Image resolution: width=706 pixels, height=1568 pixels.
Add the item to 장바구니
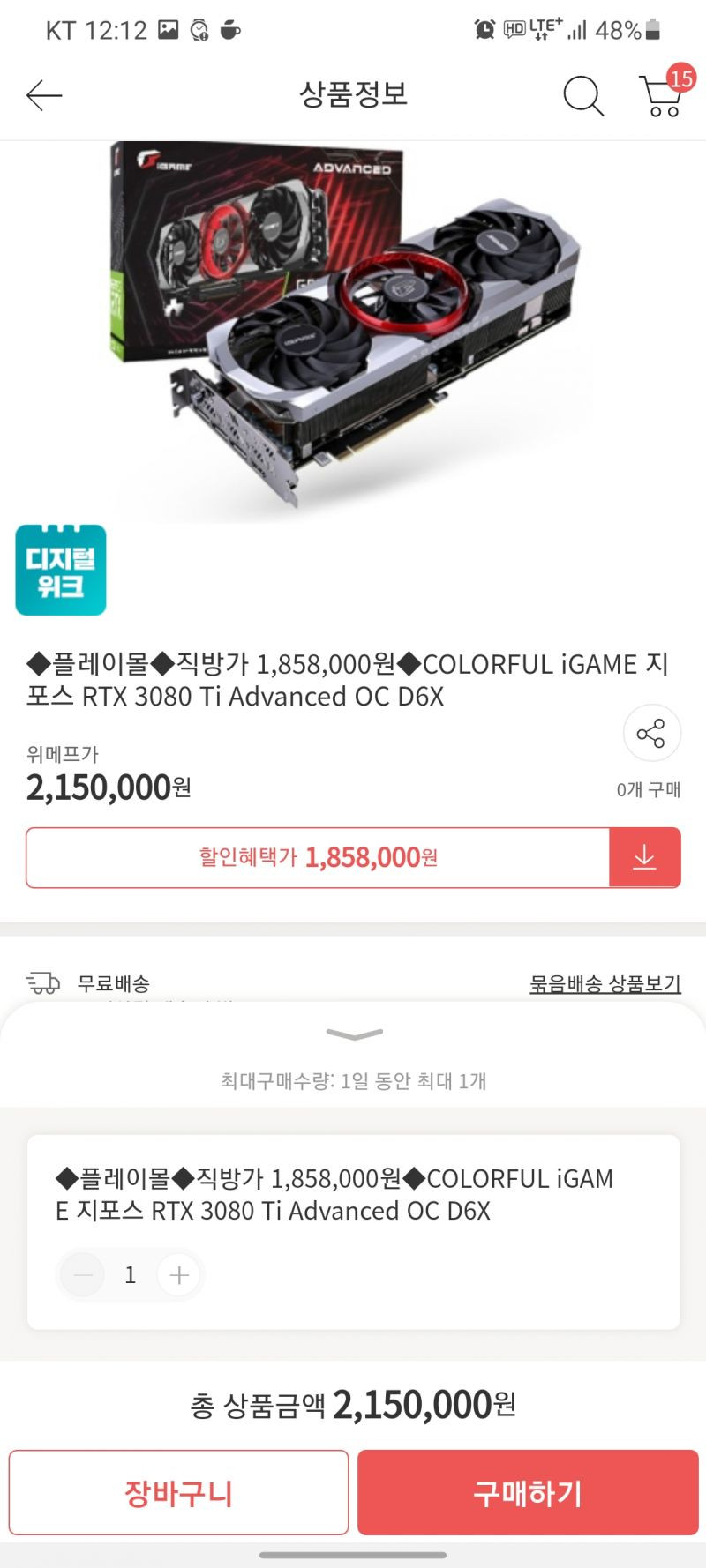[x=178, y=1493]
